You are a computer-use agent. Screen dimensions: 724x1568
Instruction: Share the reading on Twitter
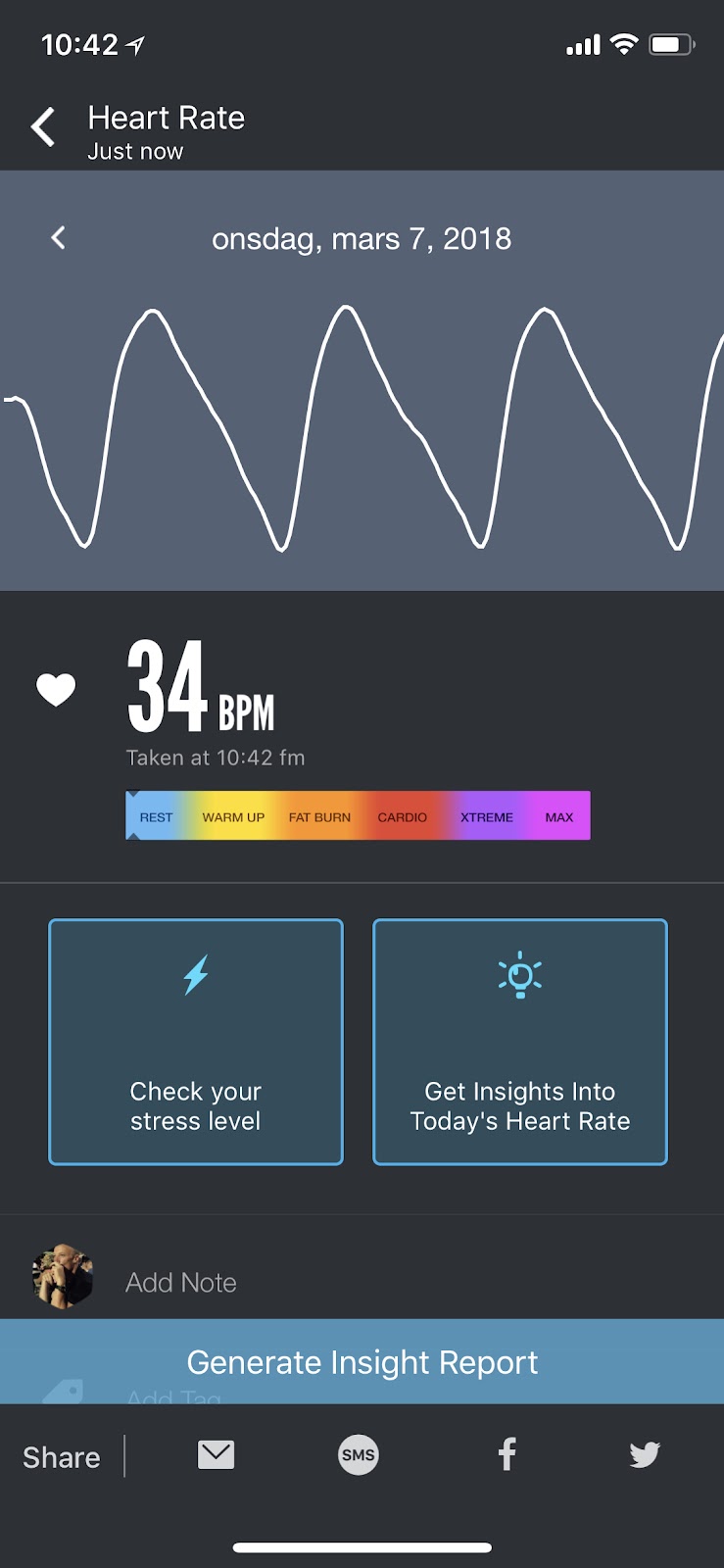(x=645, y=1454)
